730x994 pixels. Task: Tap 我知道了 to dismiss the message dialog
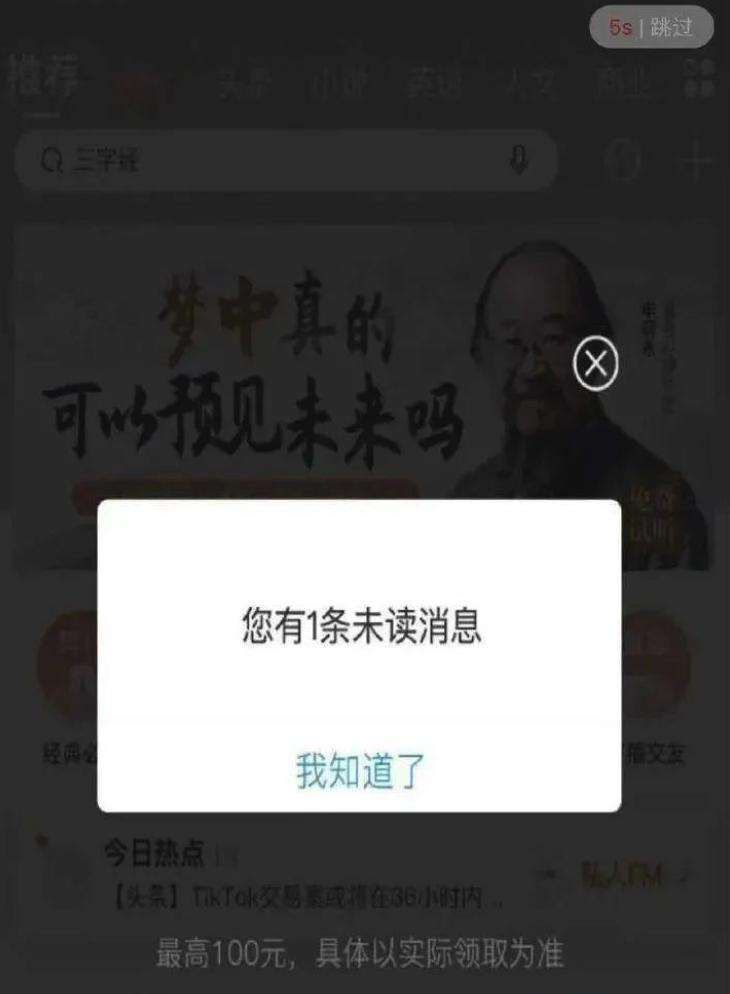pyautogui.click(x=360, y=770)
